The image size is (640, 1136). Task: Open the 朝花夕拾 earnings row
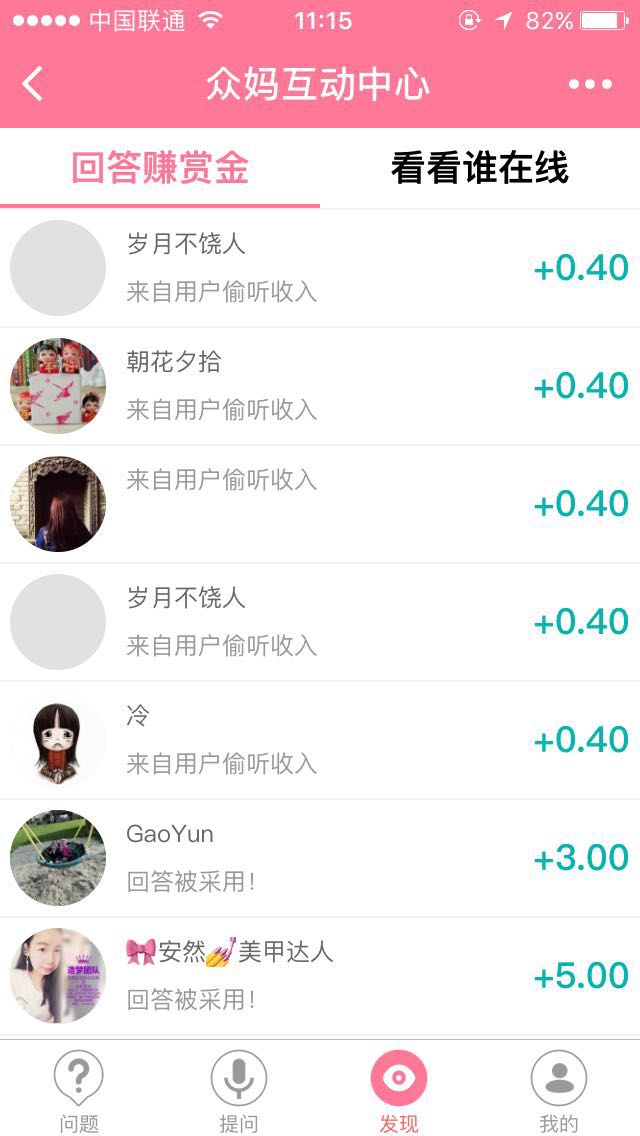point(320,386)
